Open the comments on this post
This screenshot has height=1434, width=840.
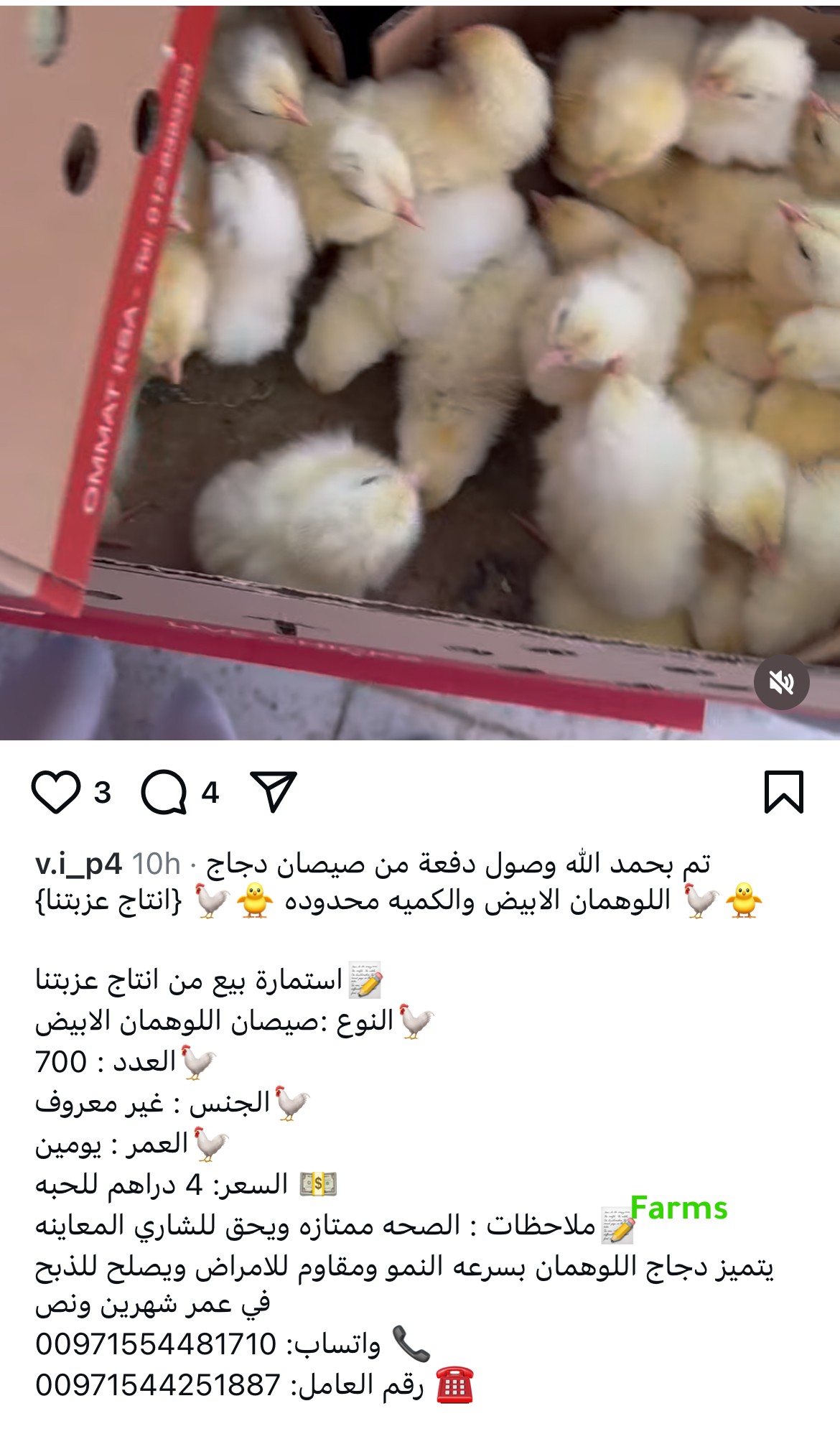pos(164,792)
